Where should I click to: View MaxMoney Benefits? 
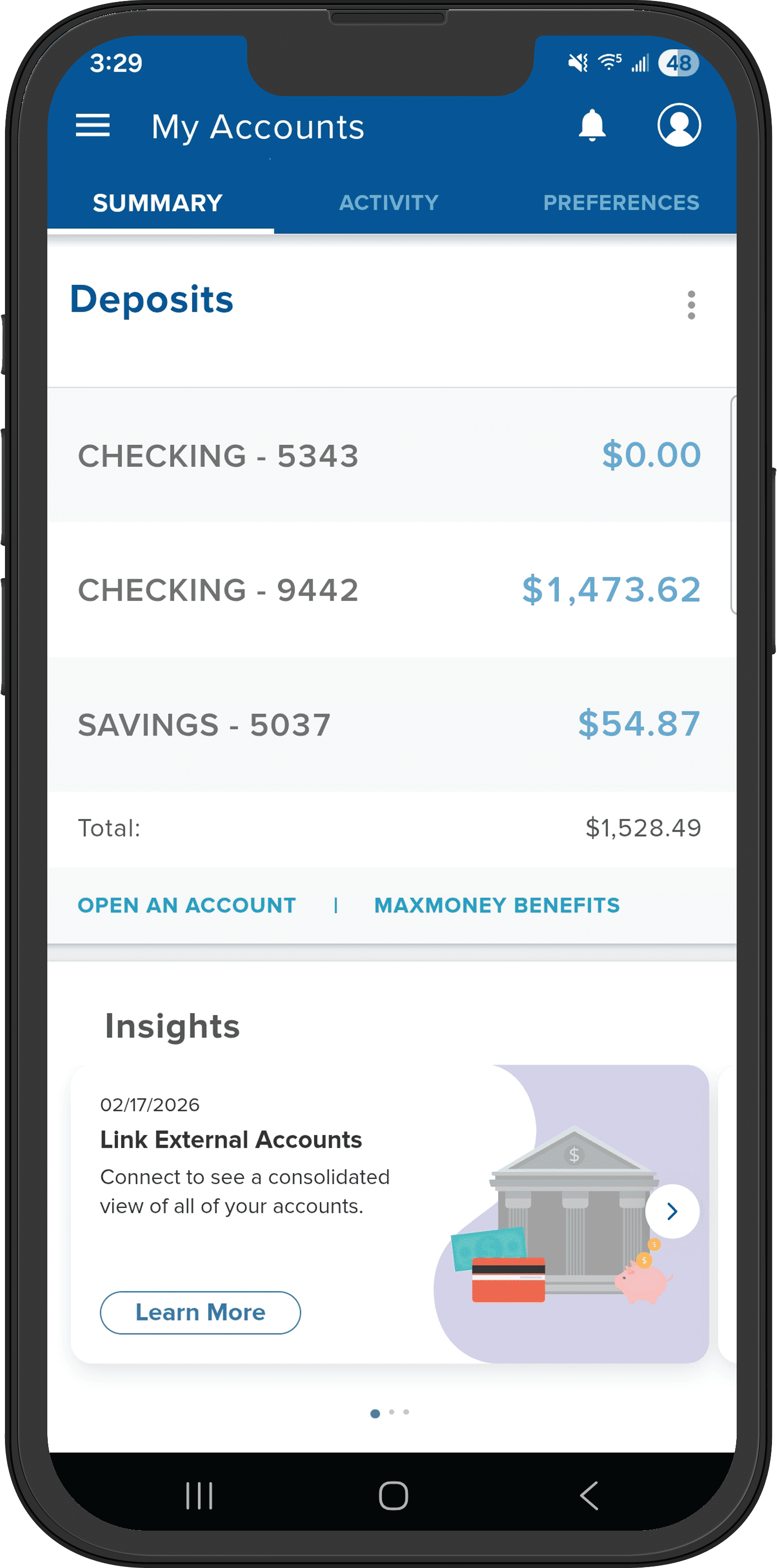click(x=496, y=905)
